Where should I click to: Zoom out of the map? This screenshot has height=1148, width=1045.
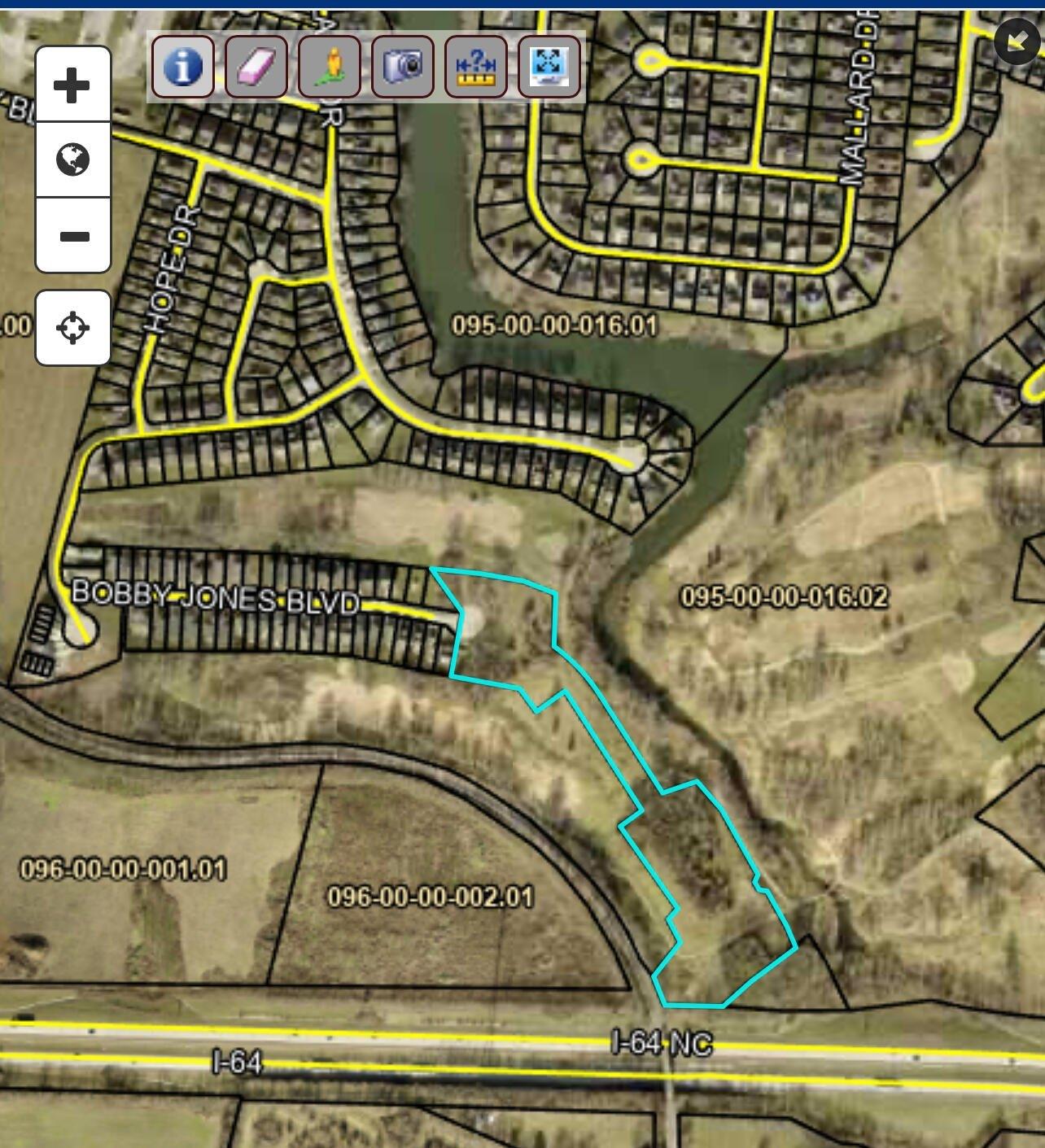click(x=72, y=236)
